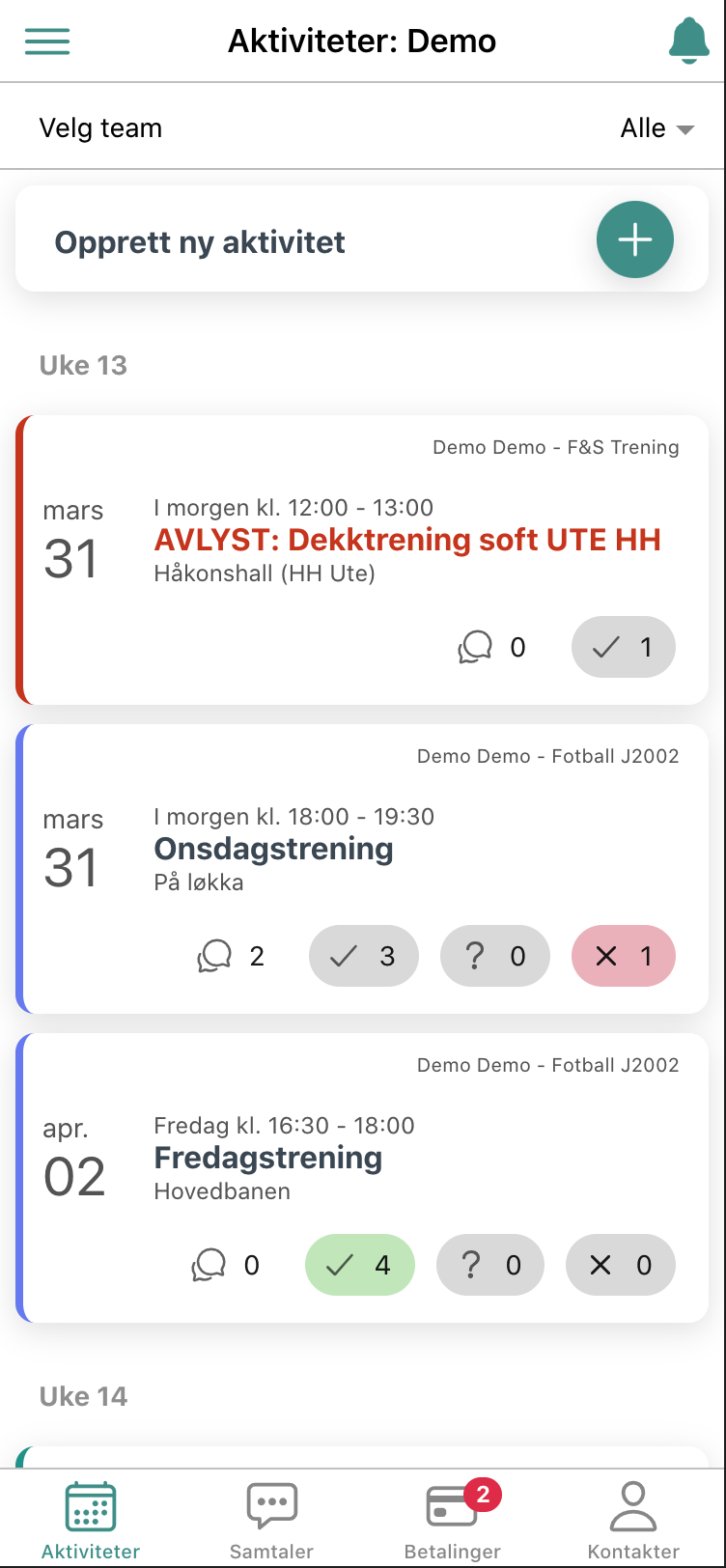Expand the Velg team dropdown
Viewport: 726px width, 1568px height.
point(363,128)
